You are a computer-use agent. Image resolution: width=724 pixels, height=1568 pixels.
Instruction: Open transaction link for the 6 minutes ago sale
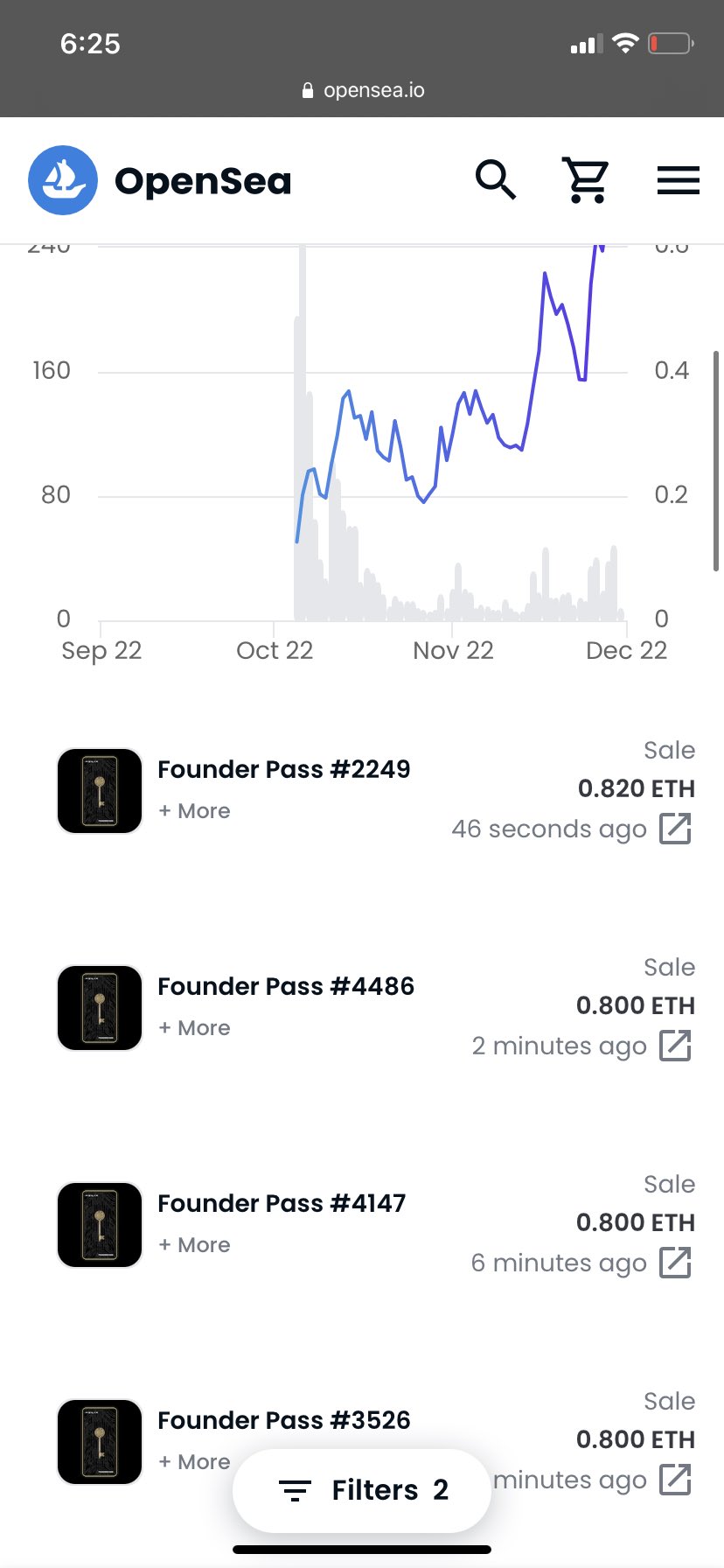click(x=675, y=1263)
